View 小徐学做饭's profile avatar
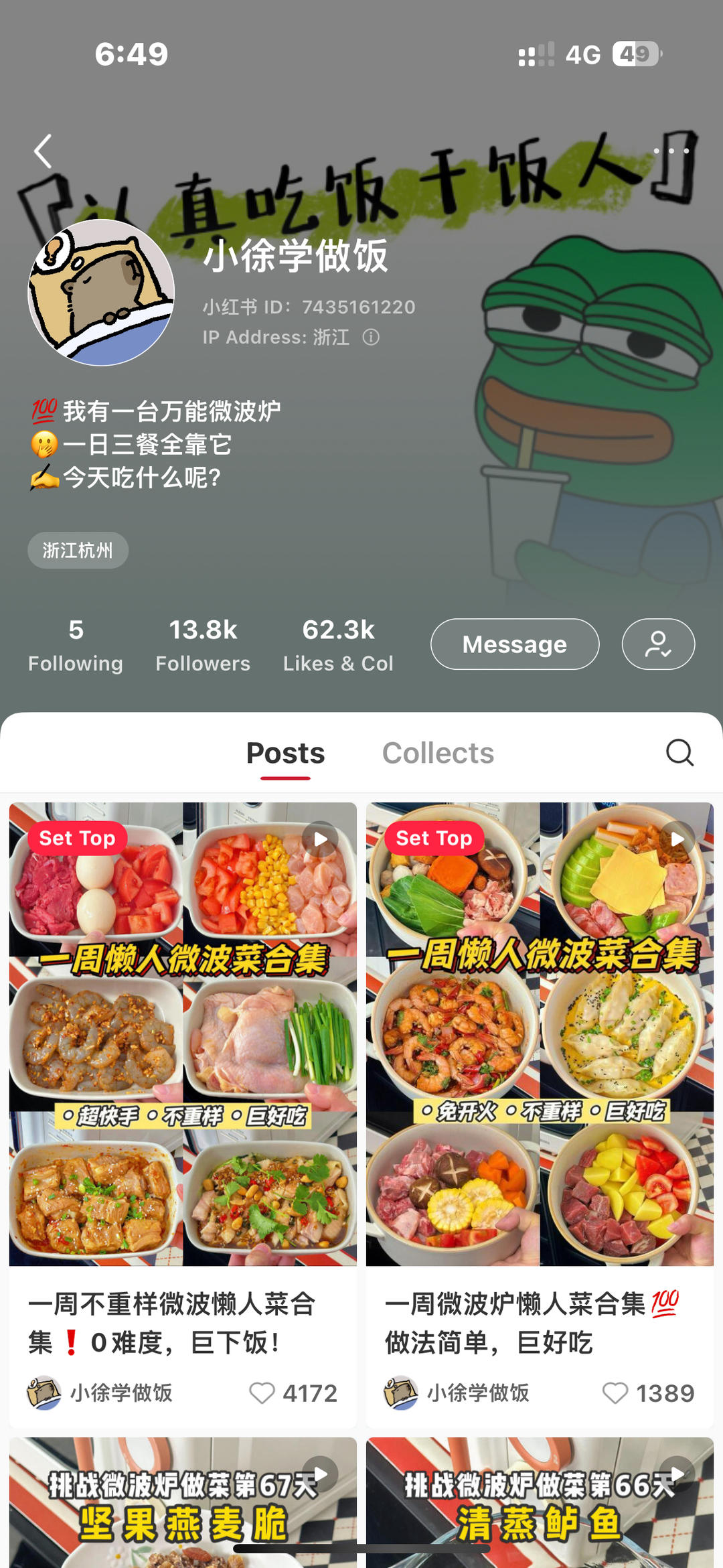723x1568 pixels. pyautogui.click(x=101, y=293)
